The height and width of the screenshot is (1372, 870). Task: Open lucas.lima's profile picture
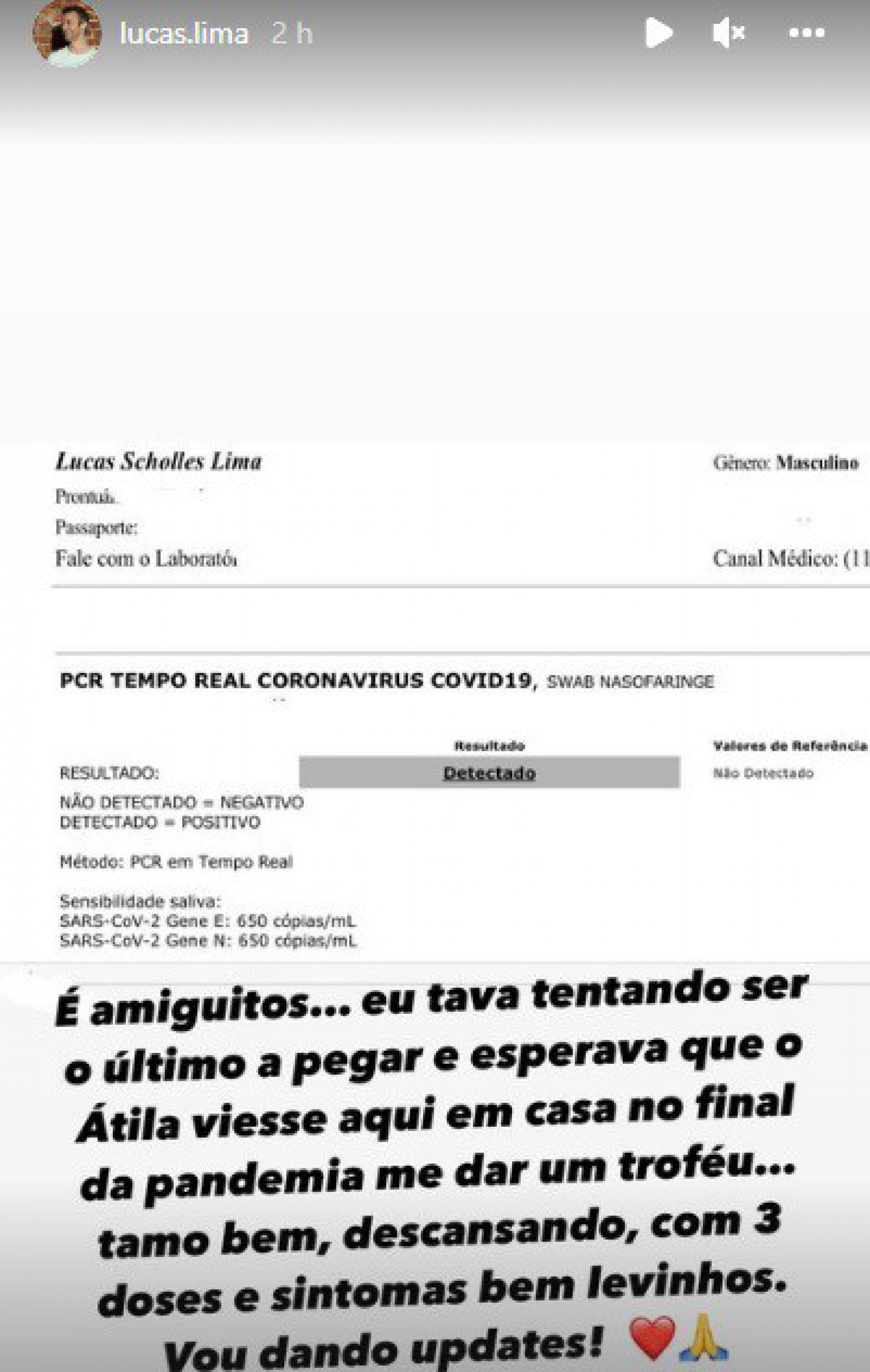point(67,33)
